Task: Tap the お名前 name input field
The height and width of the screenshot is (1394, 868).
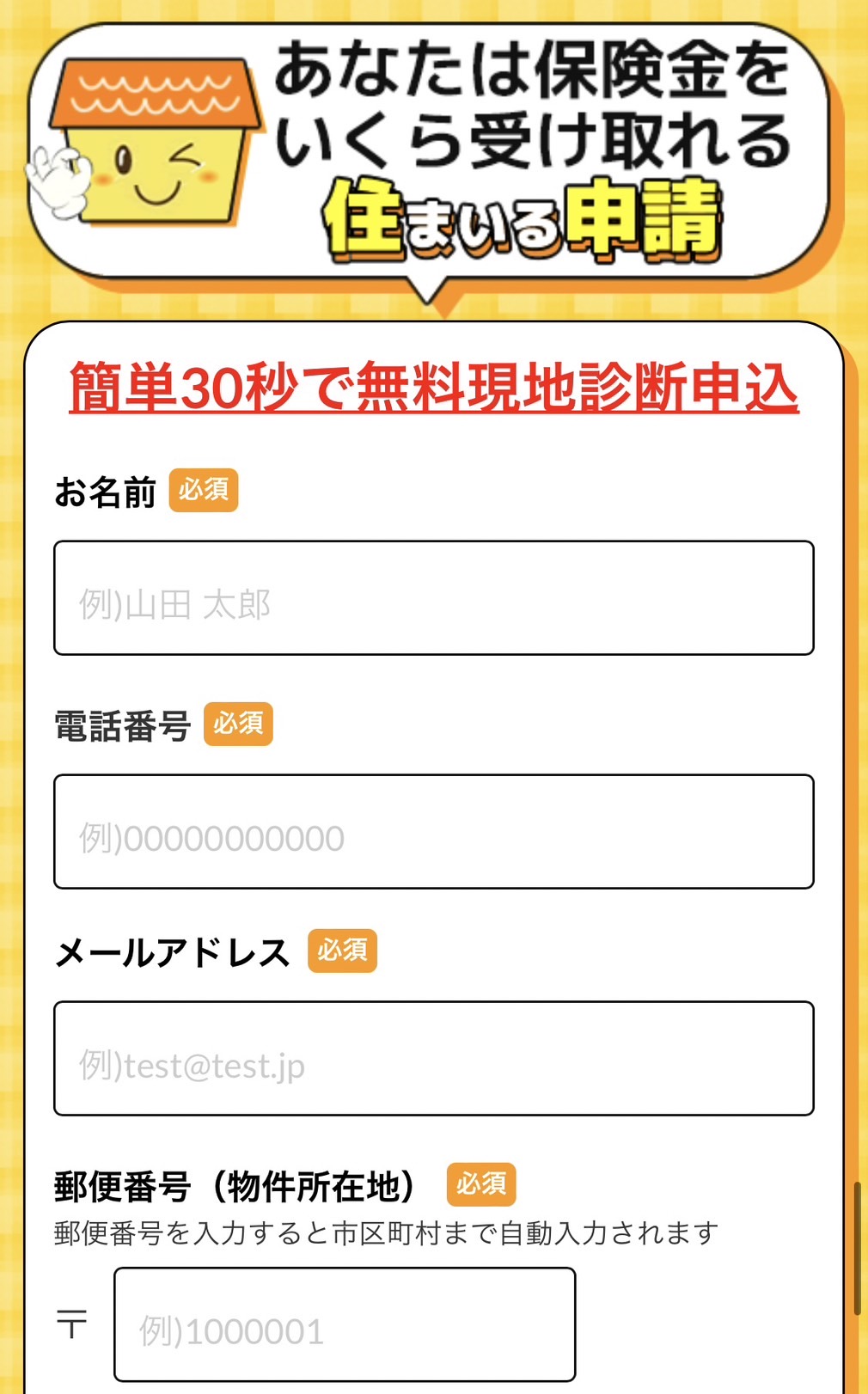Action: [434, 598]
